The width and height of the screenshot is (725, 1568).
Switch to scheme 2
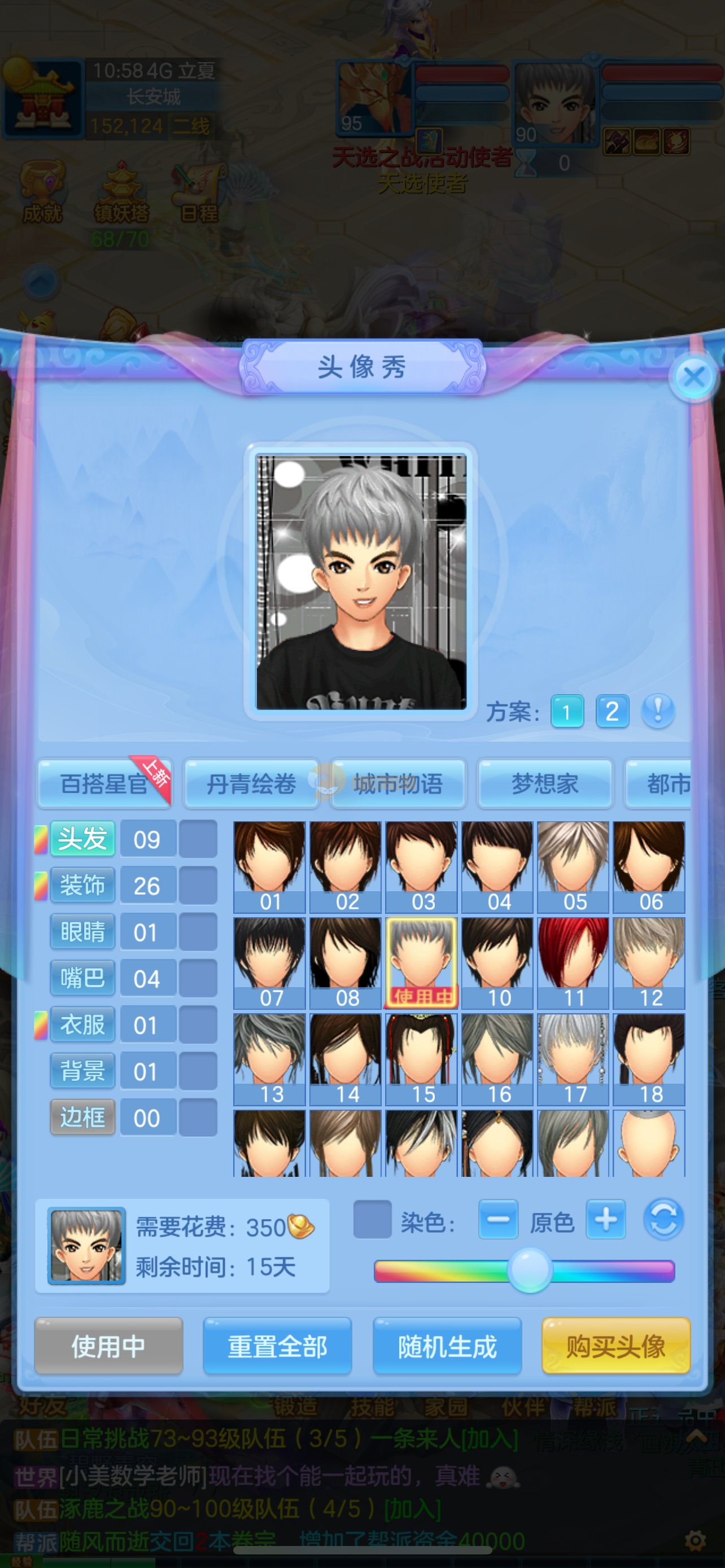click(x=612, y=711)
